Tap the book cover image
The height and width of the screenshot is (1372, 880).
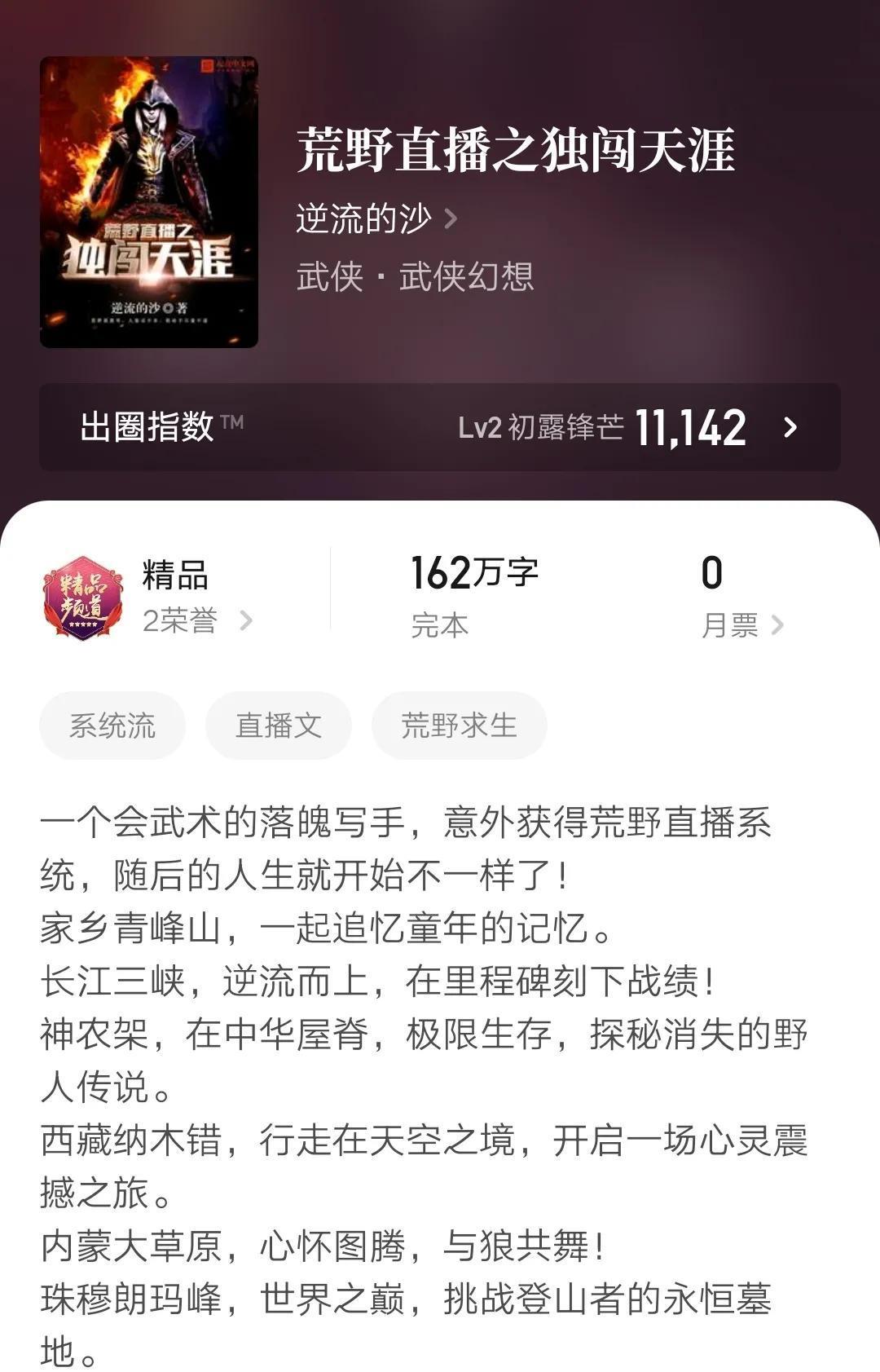coord(149,202)
